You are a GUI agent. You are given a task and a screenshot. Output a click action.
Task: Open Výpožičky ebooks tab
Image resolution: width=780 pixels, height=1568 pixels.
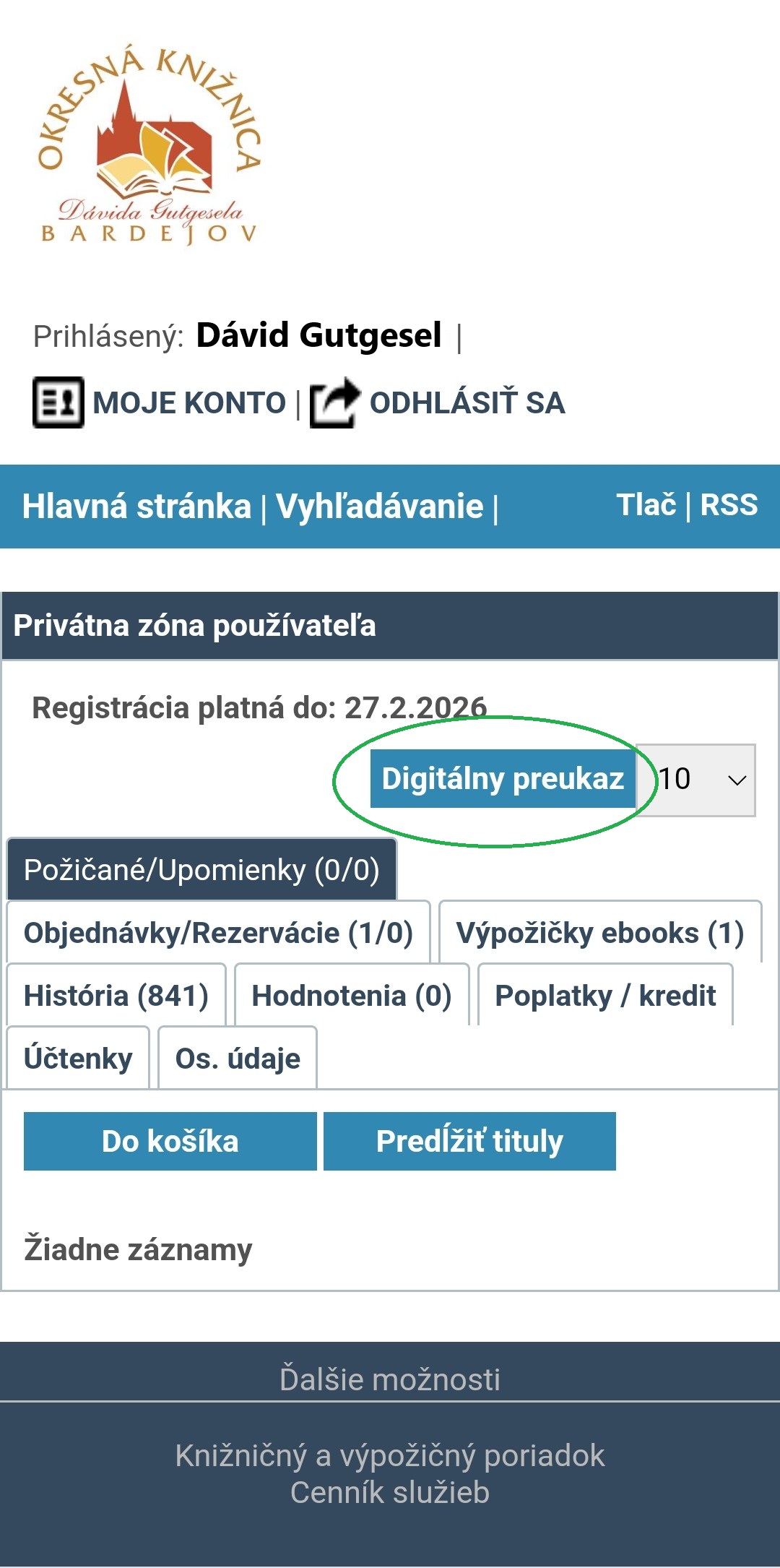[600, 933]
